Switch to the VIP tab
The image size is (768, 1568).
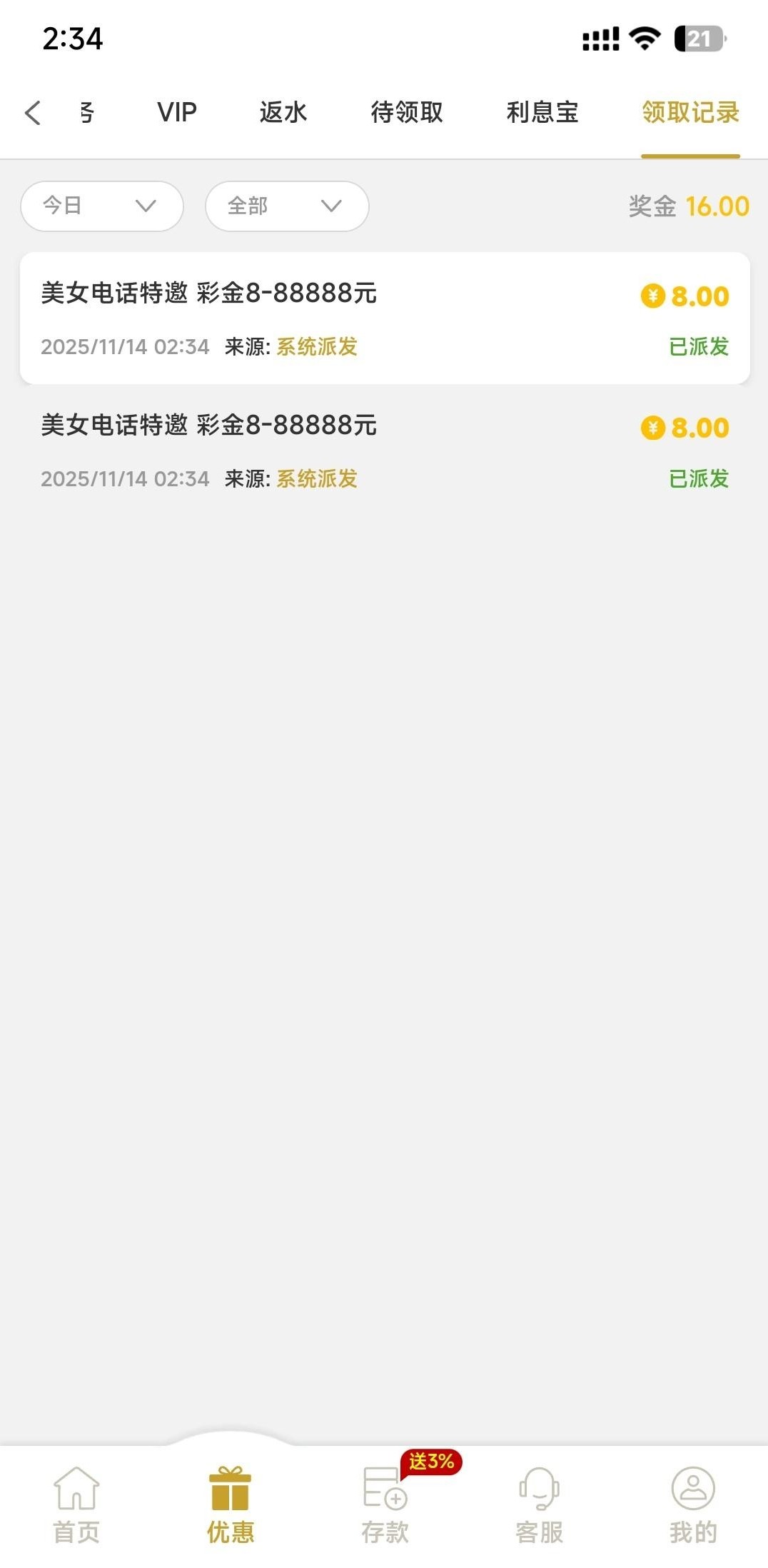pos(176,113)
